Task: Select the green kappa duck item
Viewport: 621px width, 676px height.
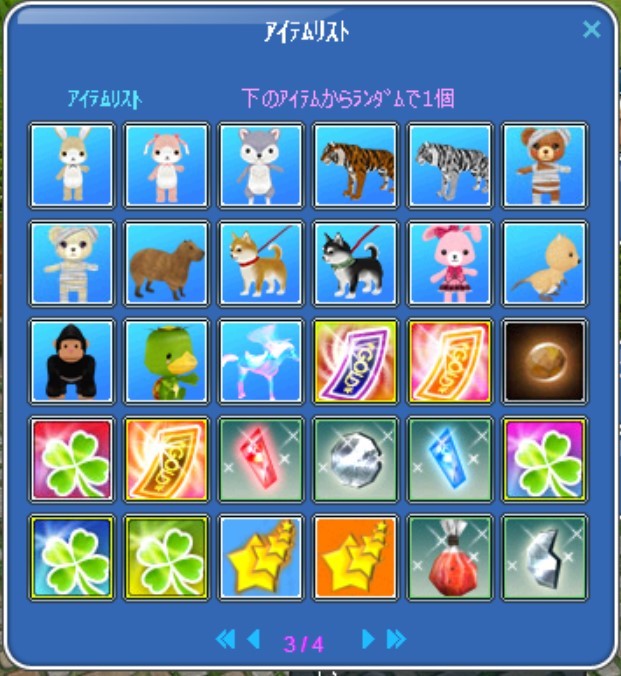Action: tap(166, 361)
